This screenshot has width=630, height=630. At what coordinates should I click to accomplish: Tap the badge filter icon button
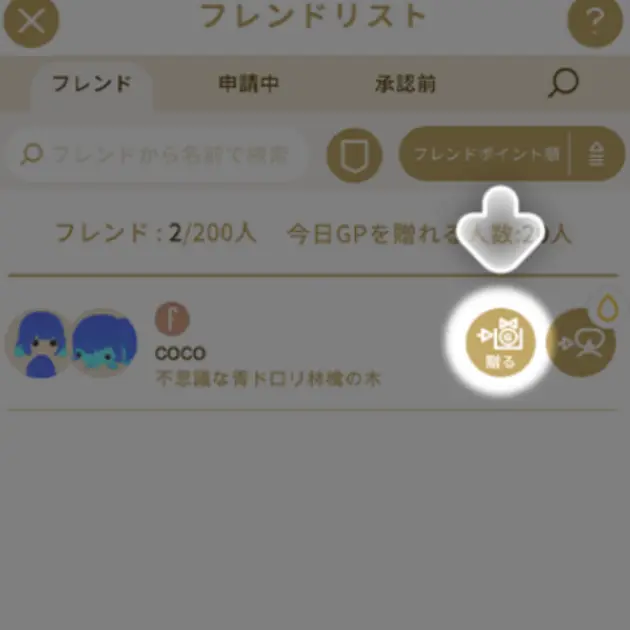354,155
